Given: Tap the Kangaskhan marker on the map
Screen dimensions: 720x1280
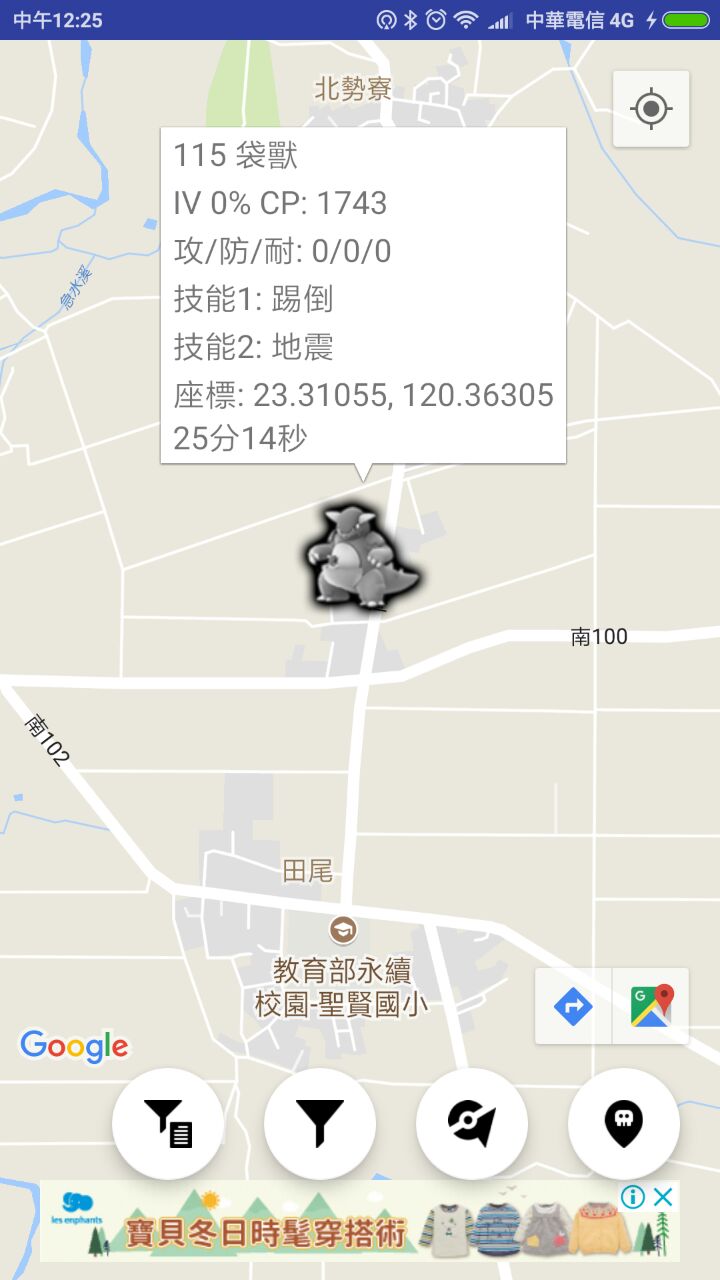Looking at the screenshot, I should coord(362,556).
